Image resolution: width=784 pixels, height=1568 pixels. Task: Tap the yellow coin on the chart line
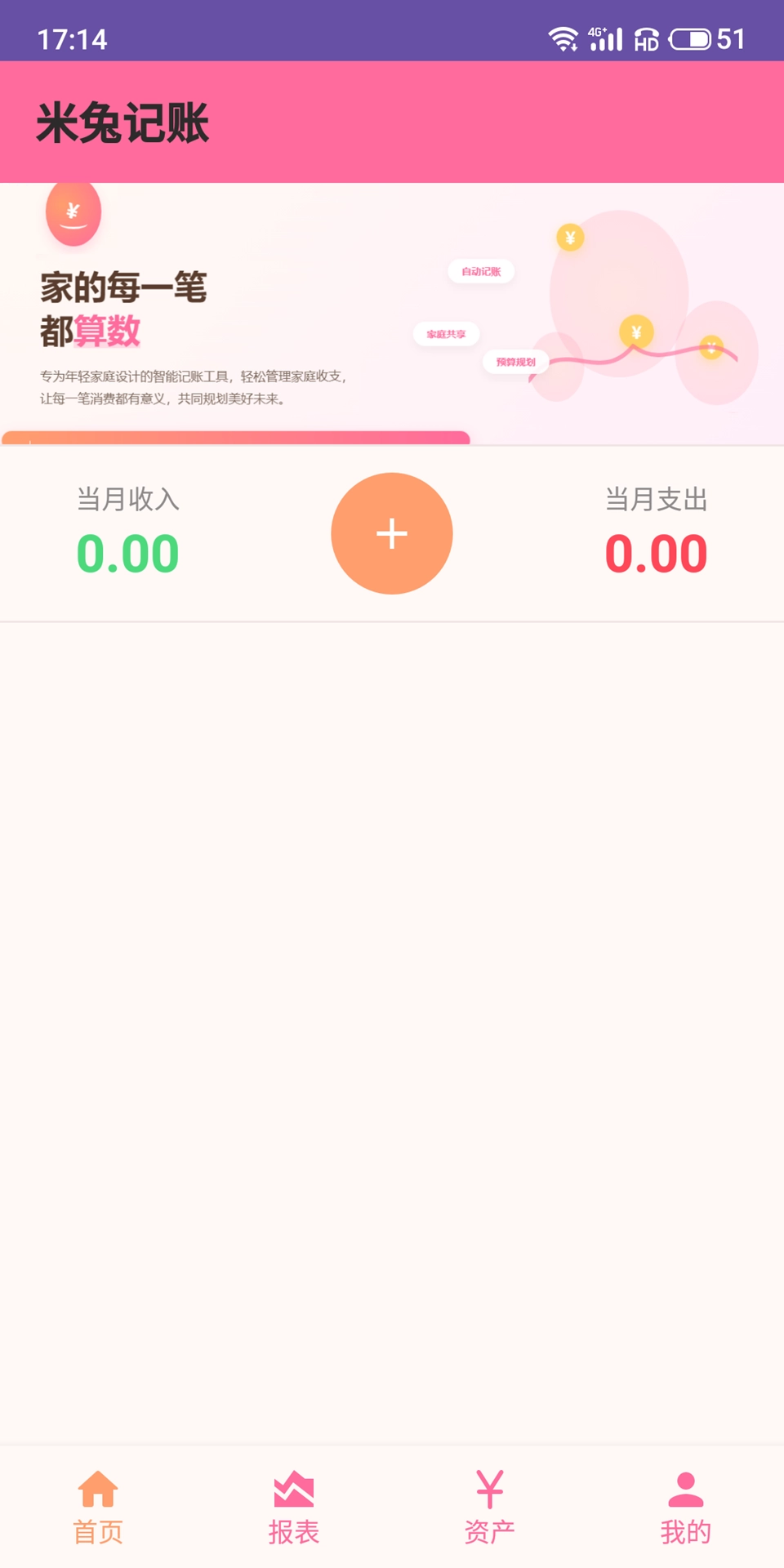[635, 332]
